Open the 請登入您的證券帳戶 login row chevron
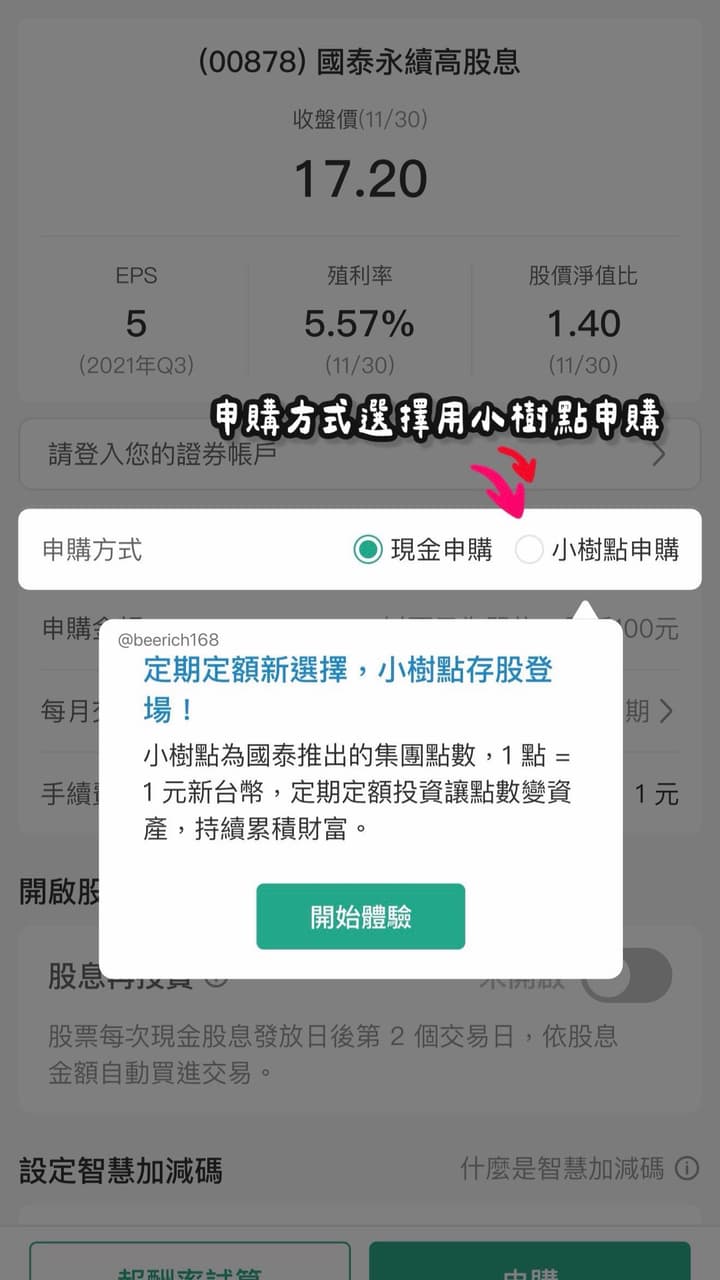This screenshot has width=720, height=1280. pyautogui.click(x=658, y=453)
